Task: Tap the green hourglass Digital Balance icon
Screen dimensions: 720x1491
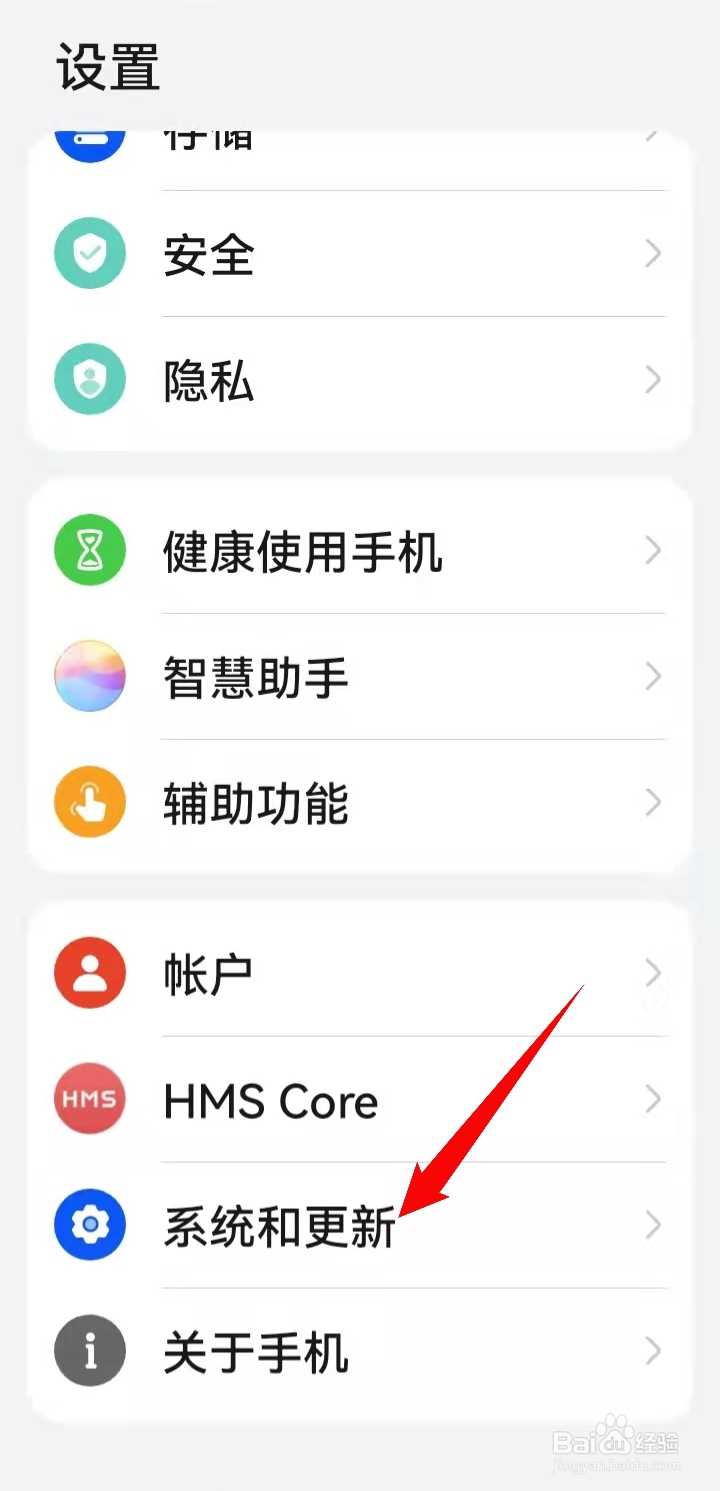Action: point(90,549)
